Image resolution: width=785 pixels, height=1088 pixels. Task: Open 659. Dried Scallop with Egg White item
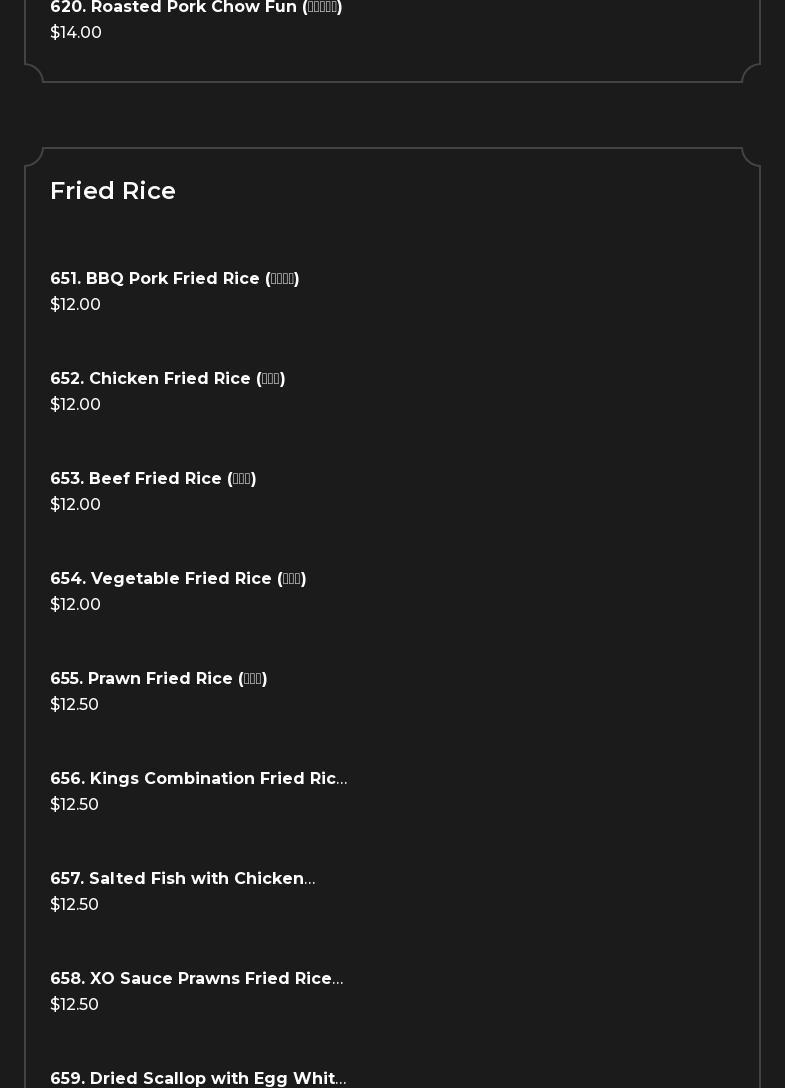[198, 1078]
